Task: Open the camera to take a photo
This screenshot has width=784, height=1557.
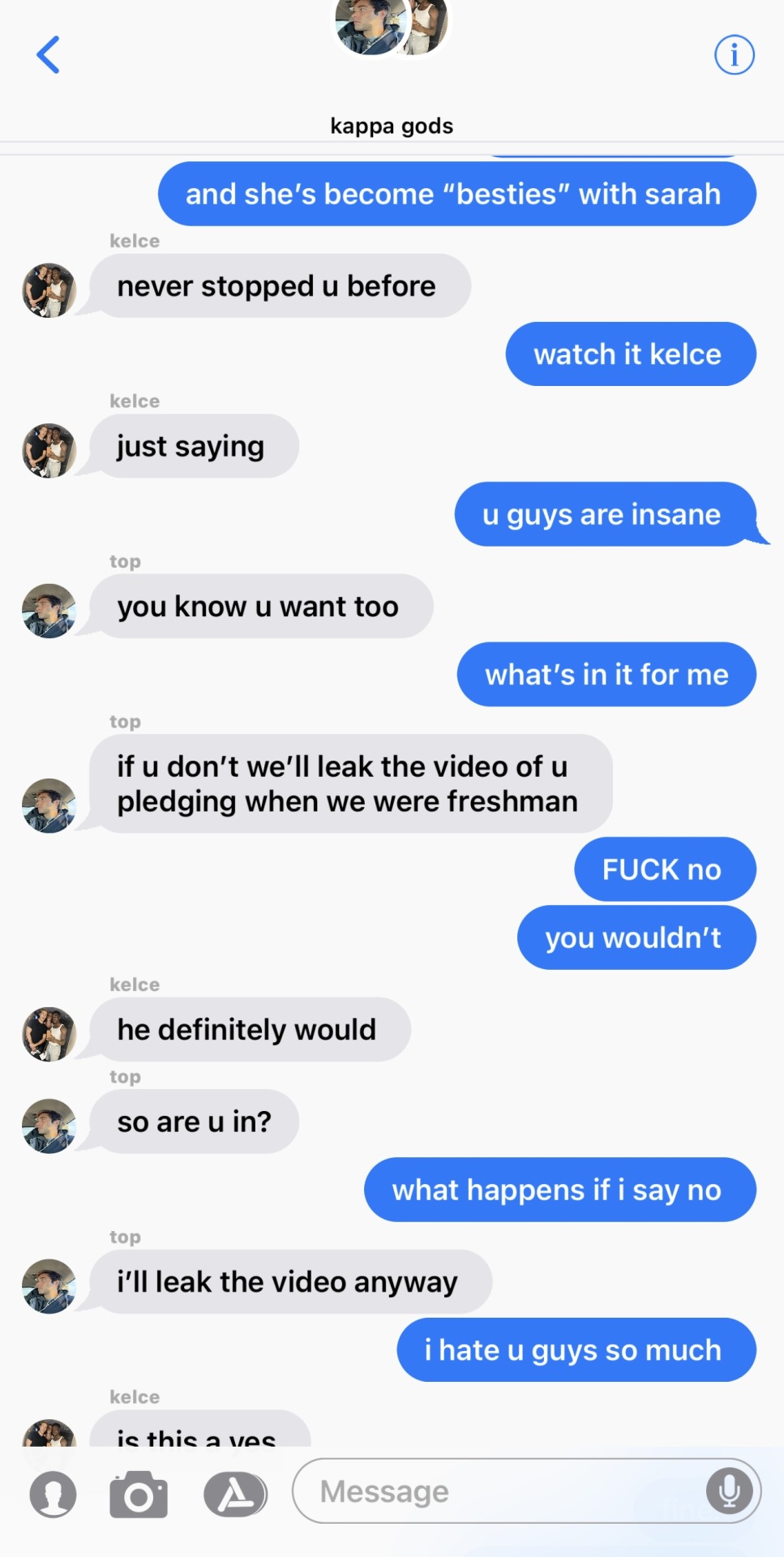Action: (x=139, y=1494)
